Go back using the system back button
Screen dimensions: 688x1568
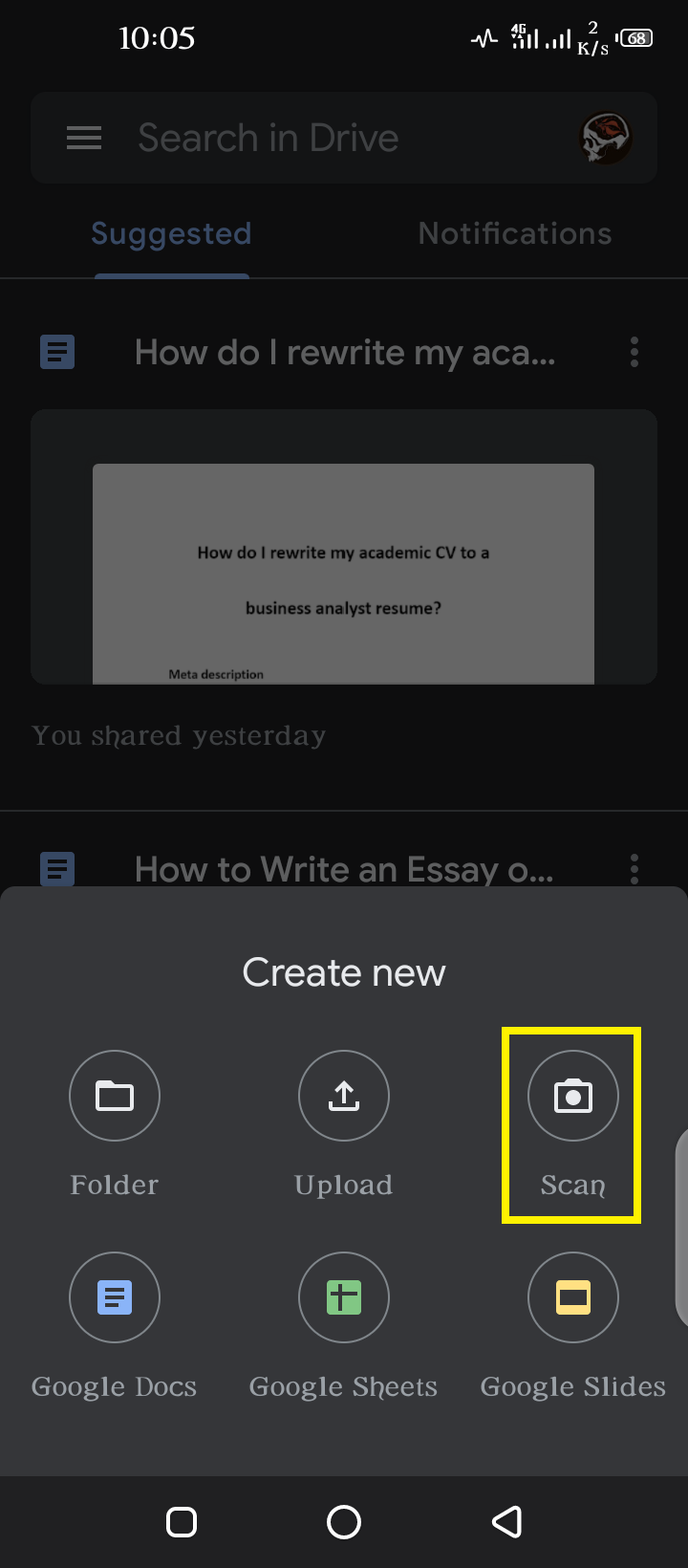point(506,1522)
